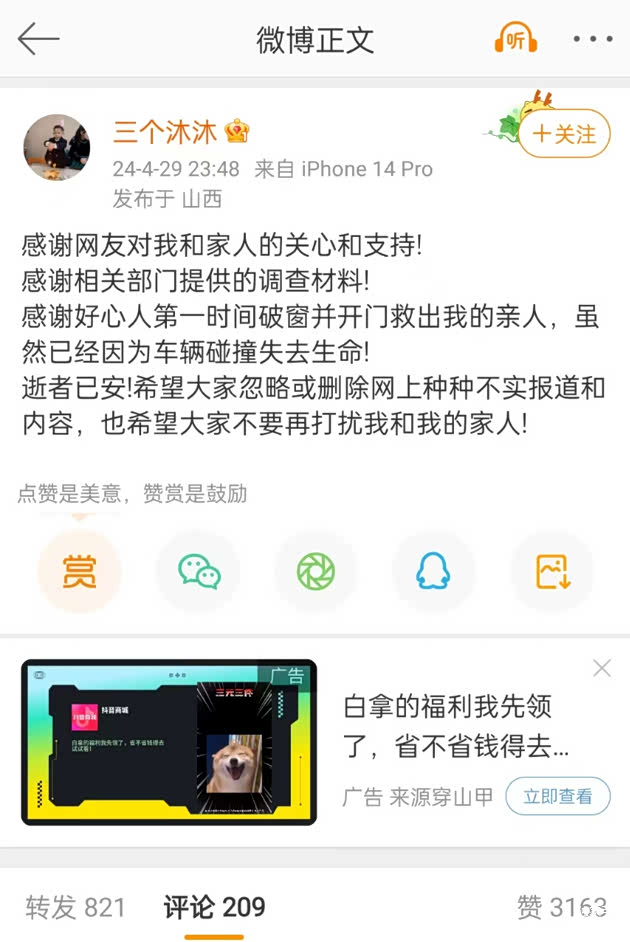Tap the orange 赏 reward button
Viewport: 630px width, 942px height.
coord(79,572)
